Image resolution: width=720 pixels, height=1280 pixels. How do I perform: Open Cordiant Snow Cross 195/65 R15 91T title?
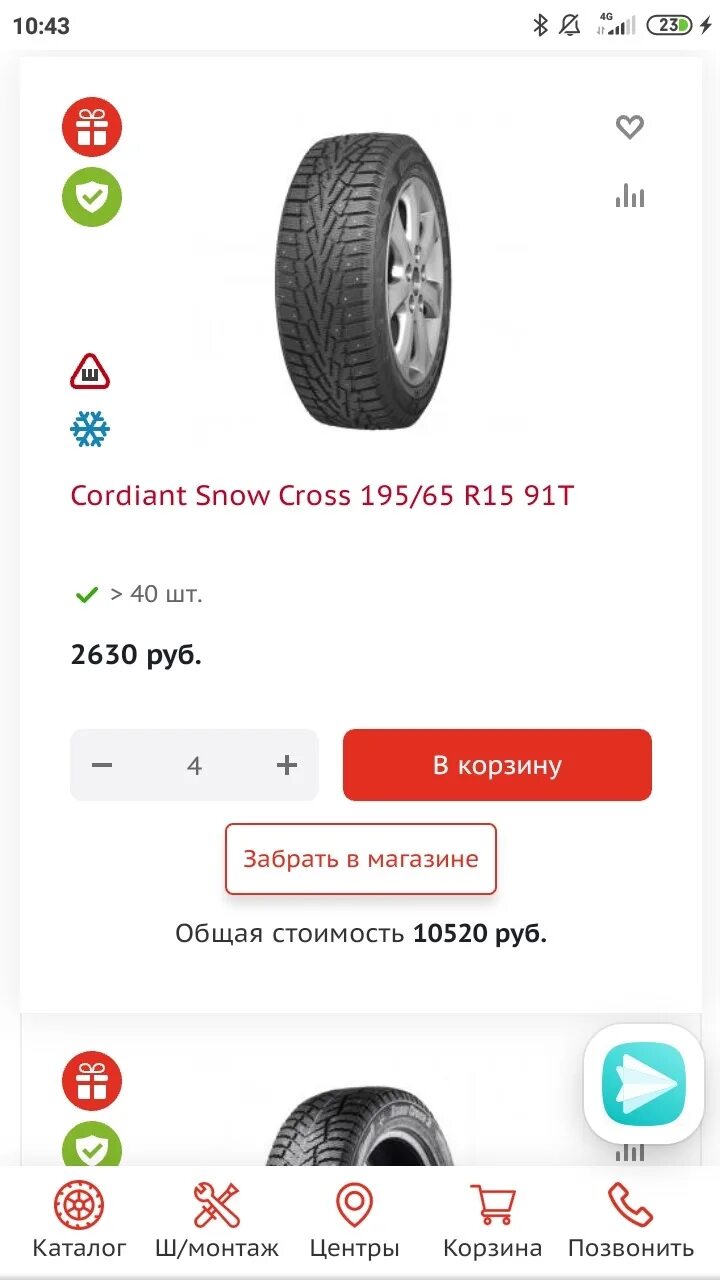tap(323, 495)
